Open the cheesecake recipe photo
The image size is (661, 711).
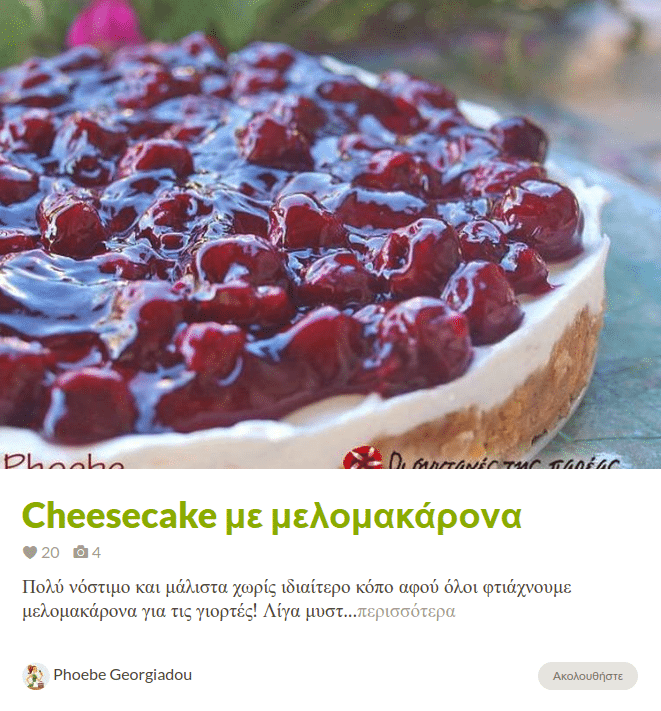tap(330, 235)
